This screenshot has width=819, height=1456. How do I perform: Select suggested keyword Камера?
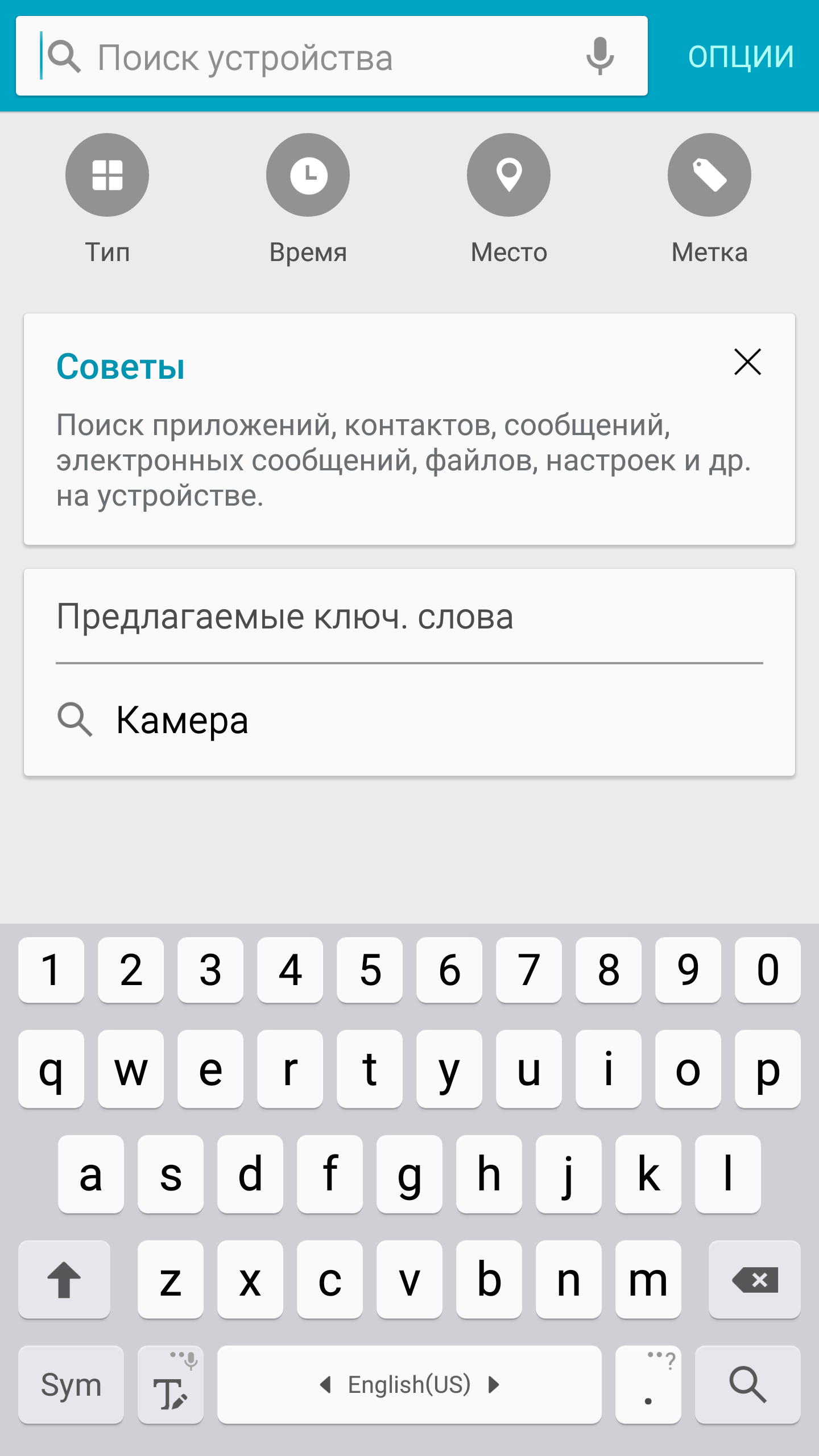(182, 720)
